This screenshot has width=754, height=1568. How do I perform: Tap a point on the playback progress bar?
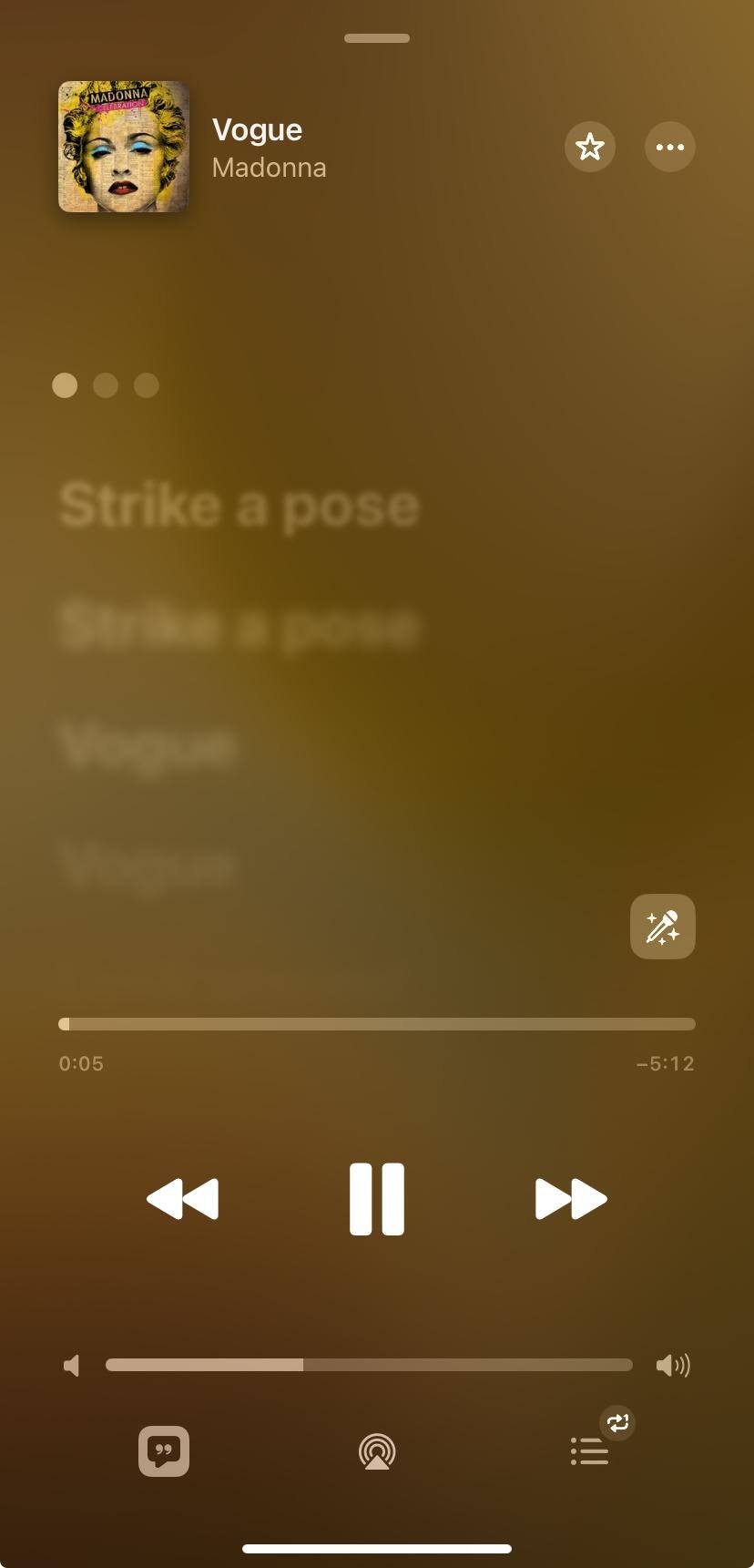(x=377, y=1024)
